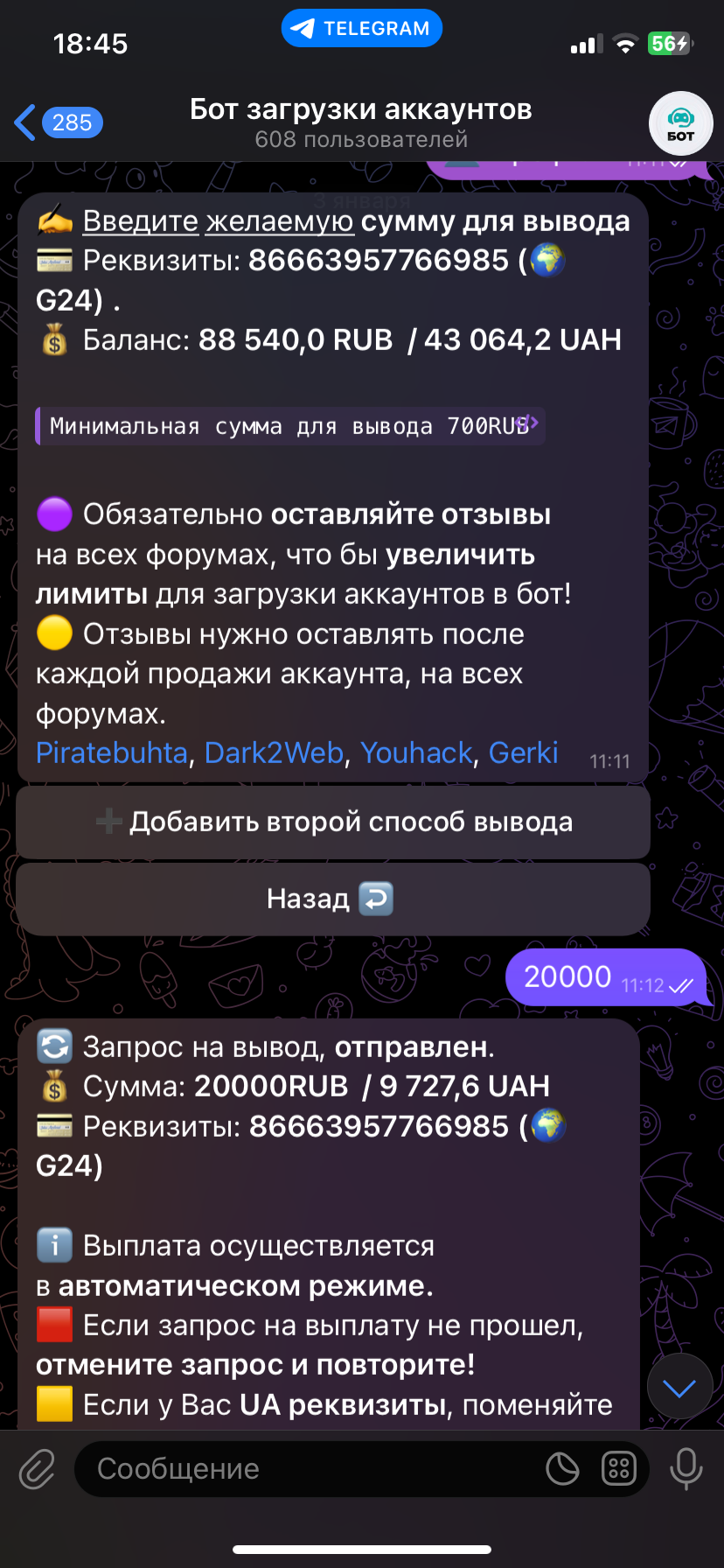The width and height of the screenshot is (724, 1568).
Task: Open the bot's profile avatar
Action: pos(680,123)
